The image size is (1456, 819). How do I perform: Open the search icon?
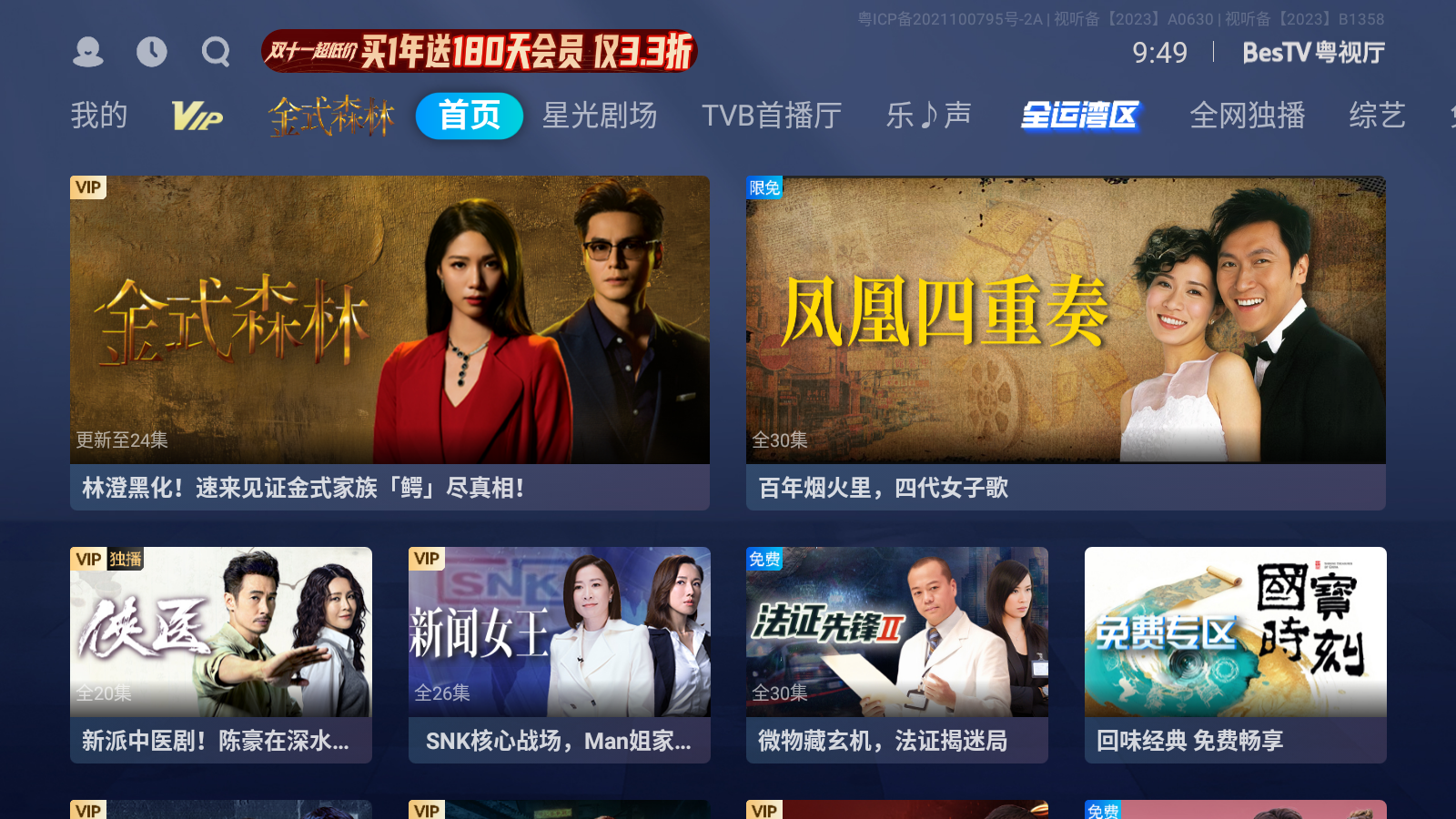pos(216,52)
